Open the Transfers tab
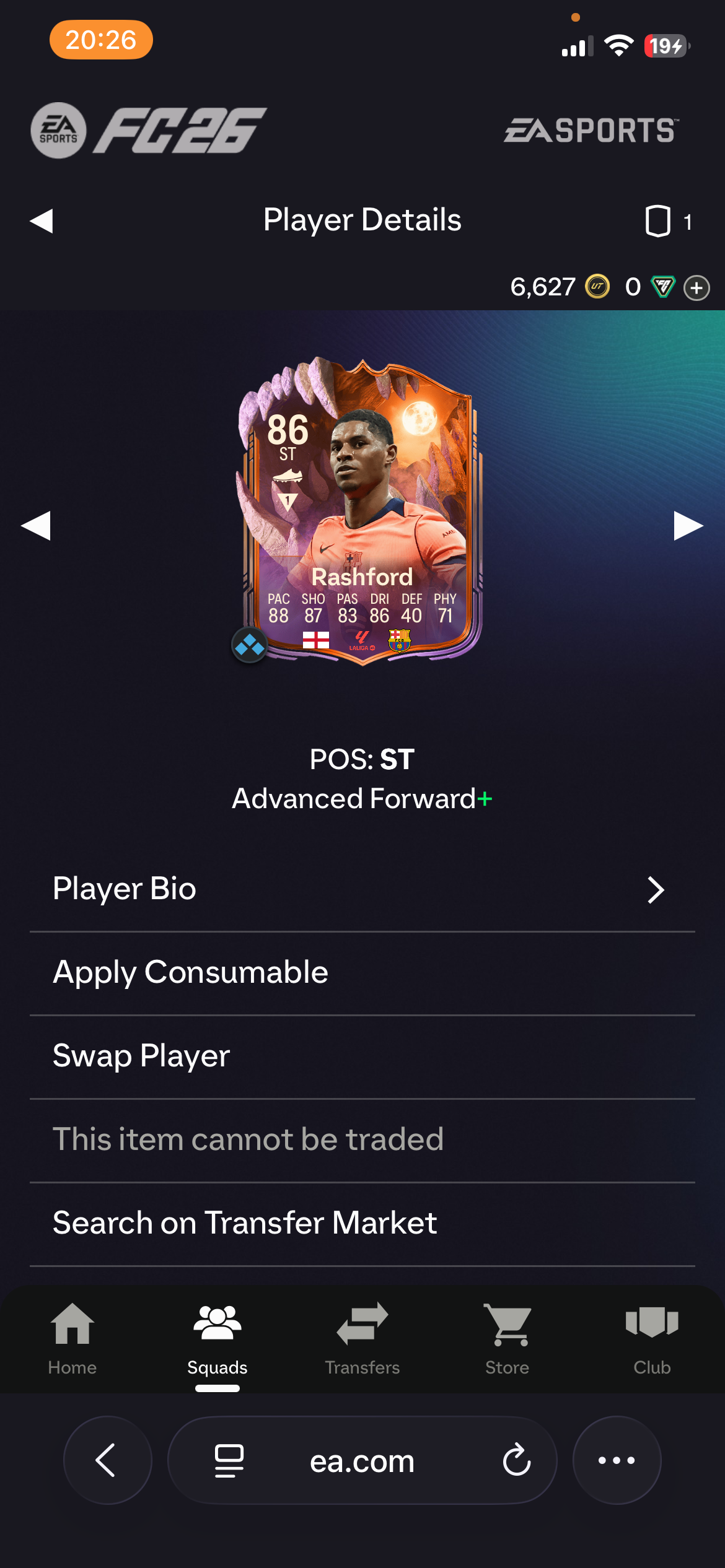Screen dimensions: 725x1568 pyautogui.click(x=362, y=1339)
